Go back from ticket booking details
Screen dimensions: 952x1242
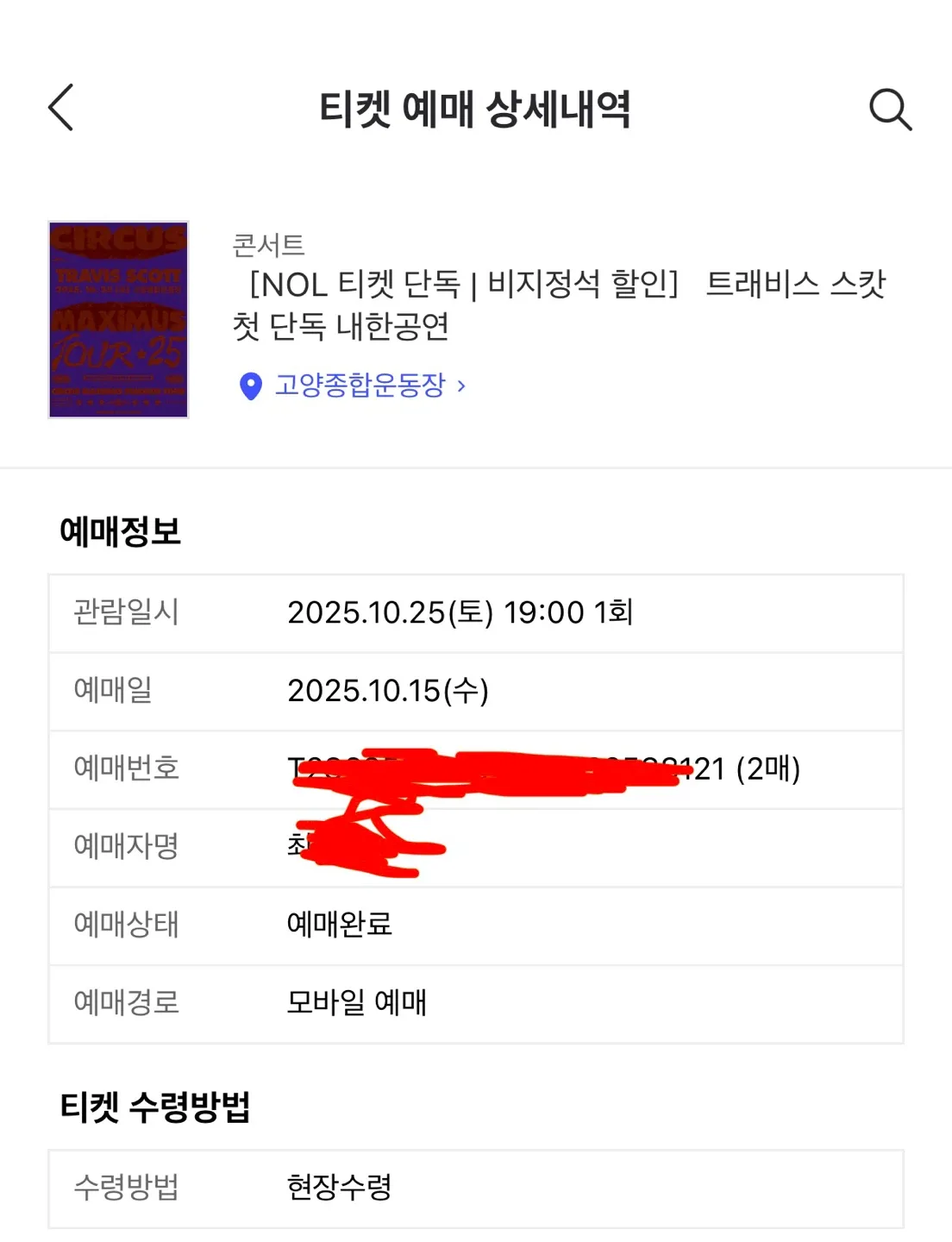coord(61,109)
